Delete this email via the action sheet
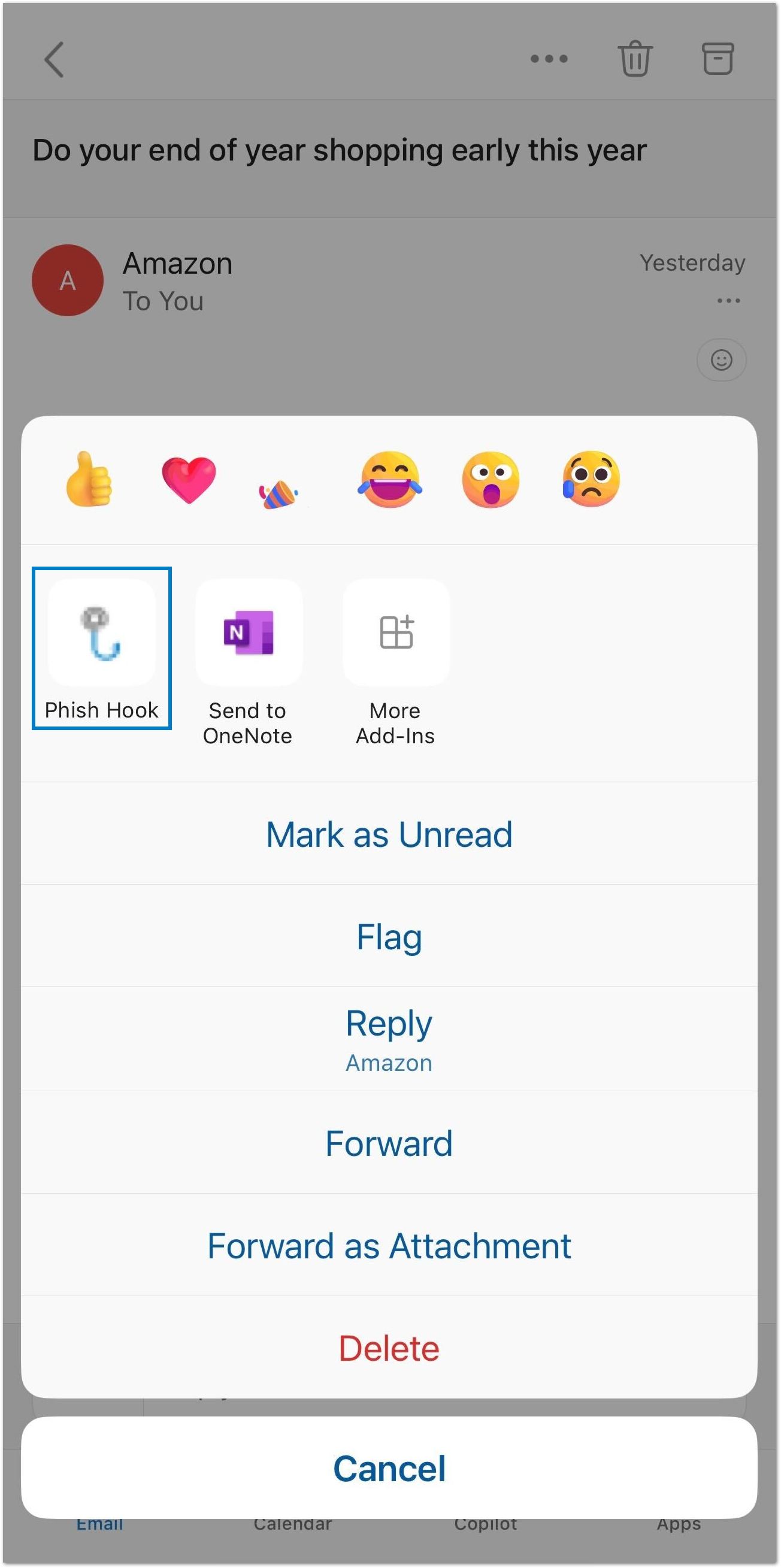 pyautogui.click(x=389, y=1348)
